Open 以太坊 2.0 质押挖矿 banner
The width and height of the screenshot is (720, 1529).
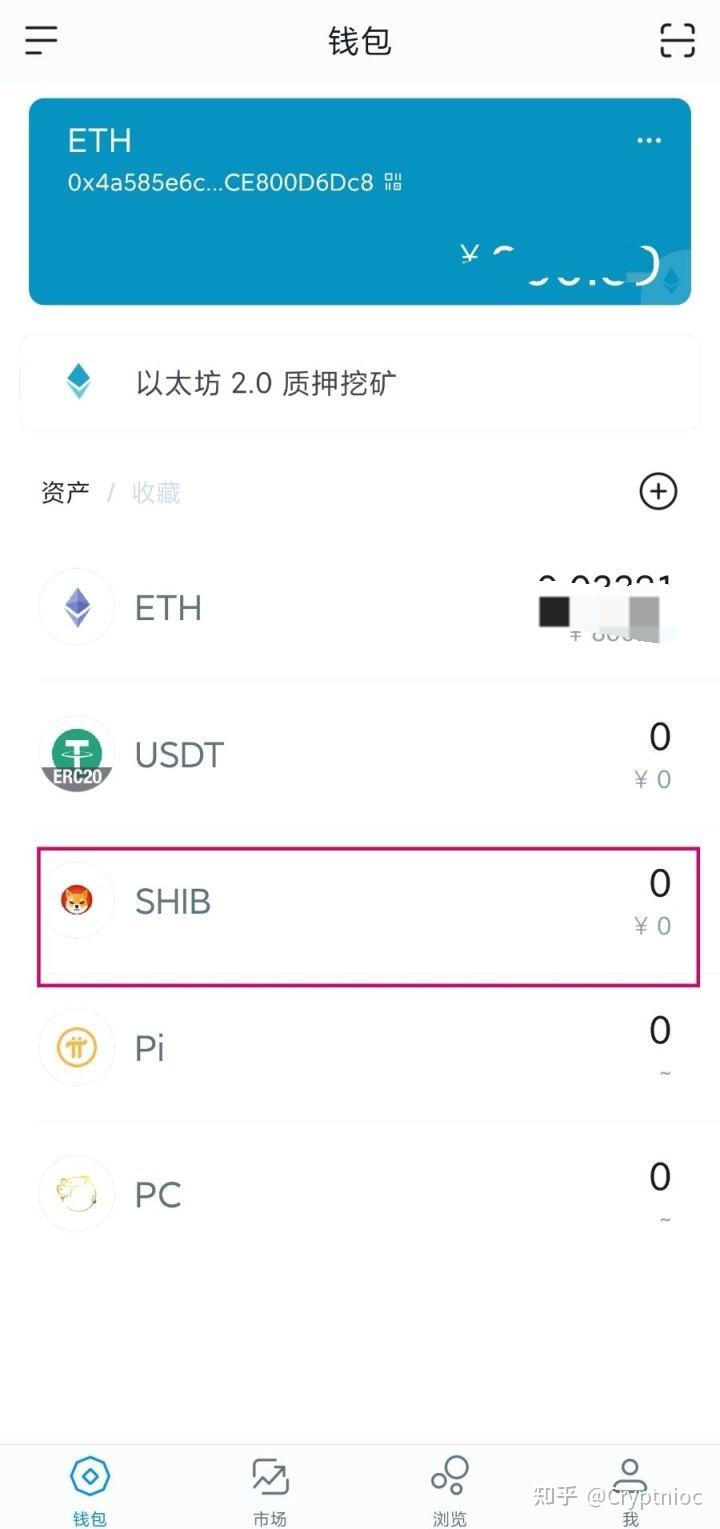360,383
